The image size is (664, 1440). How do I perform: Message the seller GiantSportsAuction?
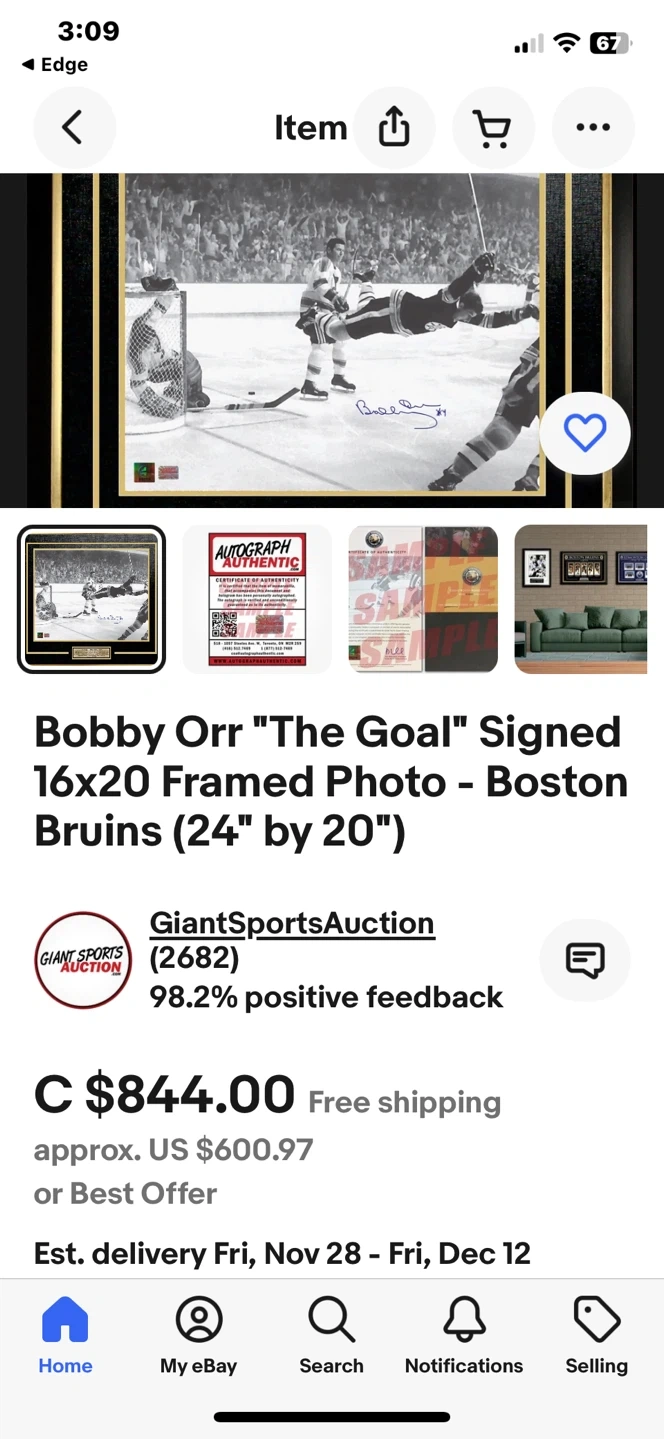tap(585, 960)
